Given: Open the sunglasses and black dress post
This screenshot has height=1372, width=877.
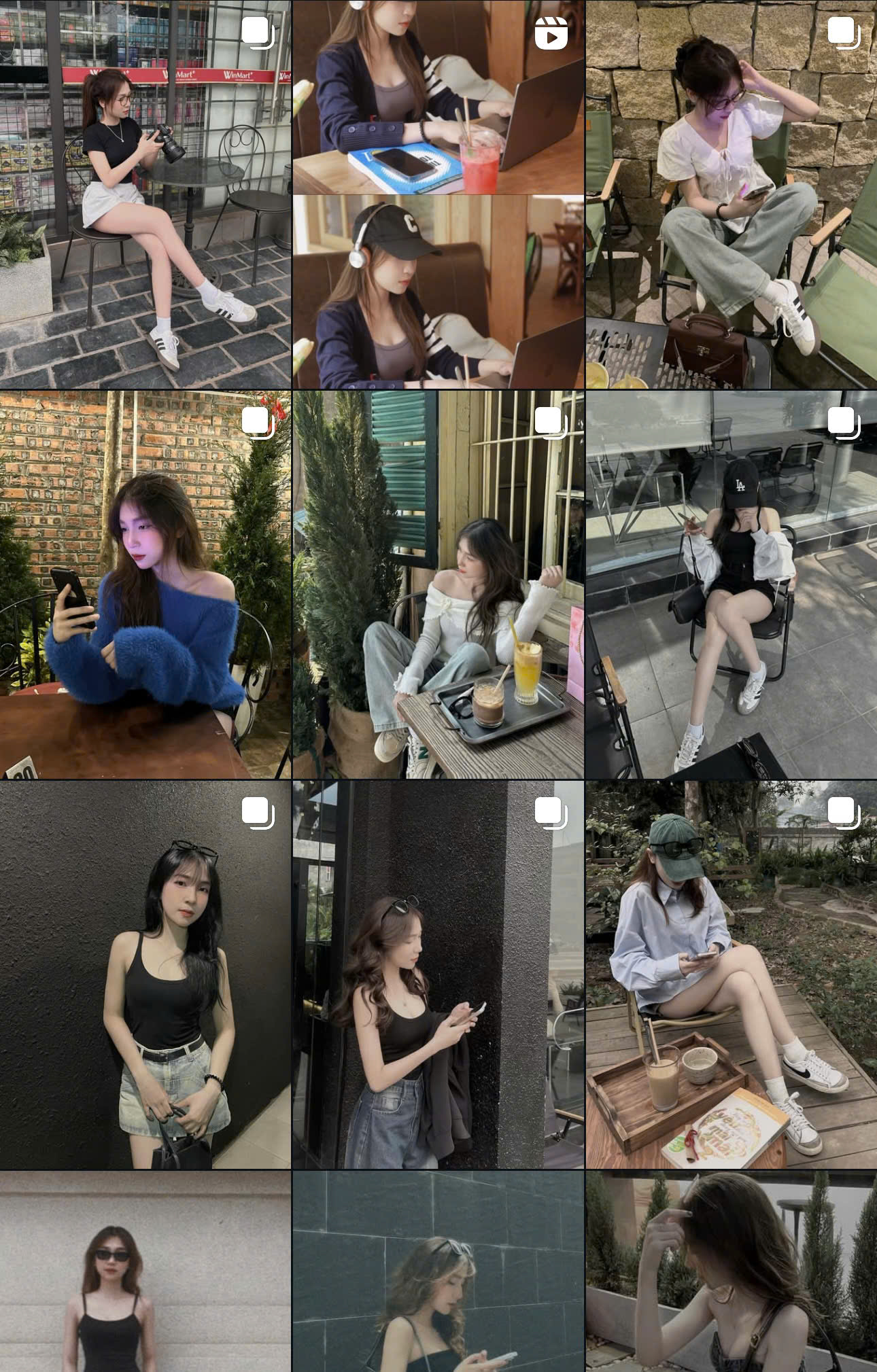Looking at the screenshot, I should 145,1271.
